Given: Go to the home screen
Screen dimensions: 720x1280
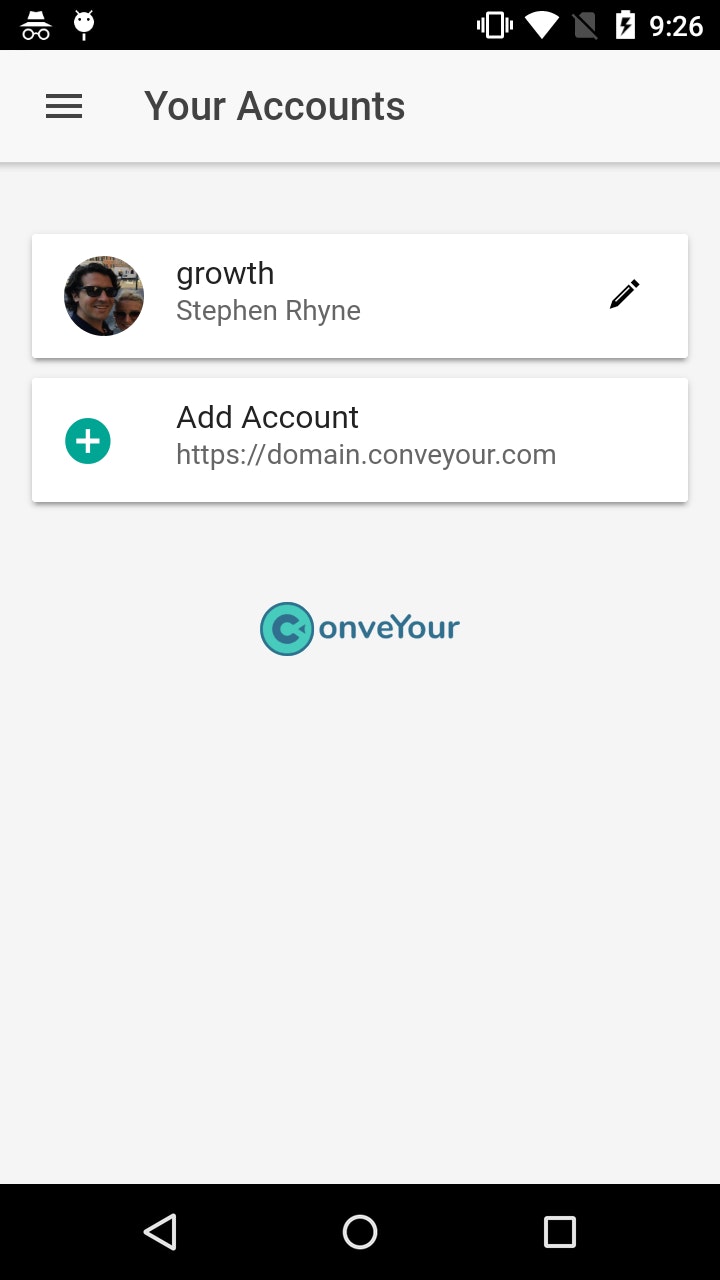Looking at the screenshot, I should pos(360,1231).
